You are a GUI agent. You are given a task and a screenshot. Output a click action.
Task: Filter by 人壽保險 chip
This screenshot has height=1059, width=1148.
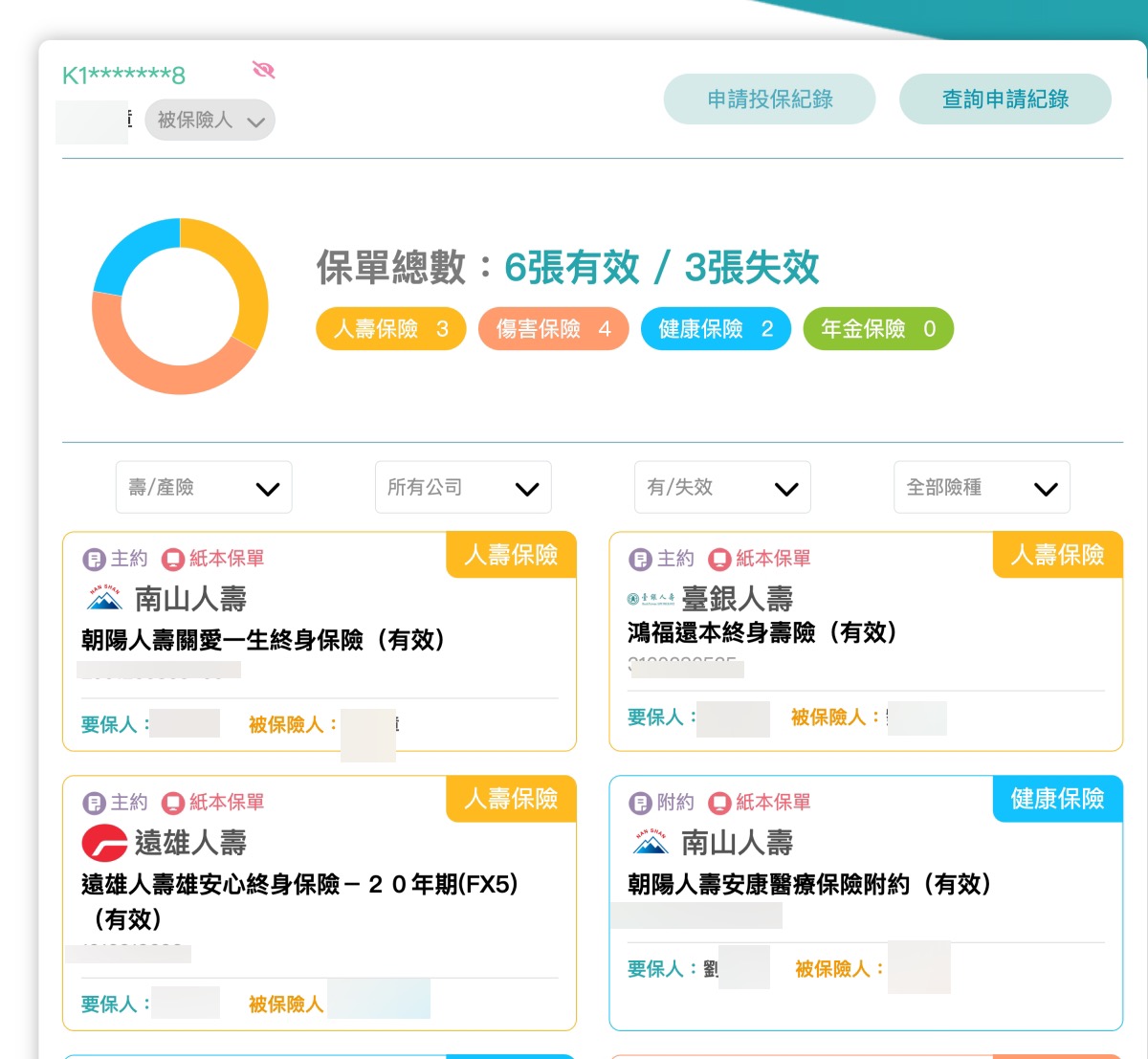coord(390,329)
